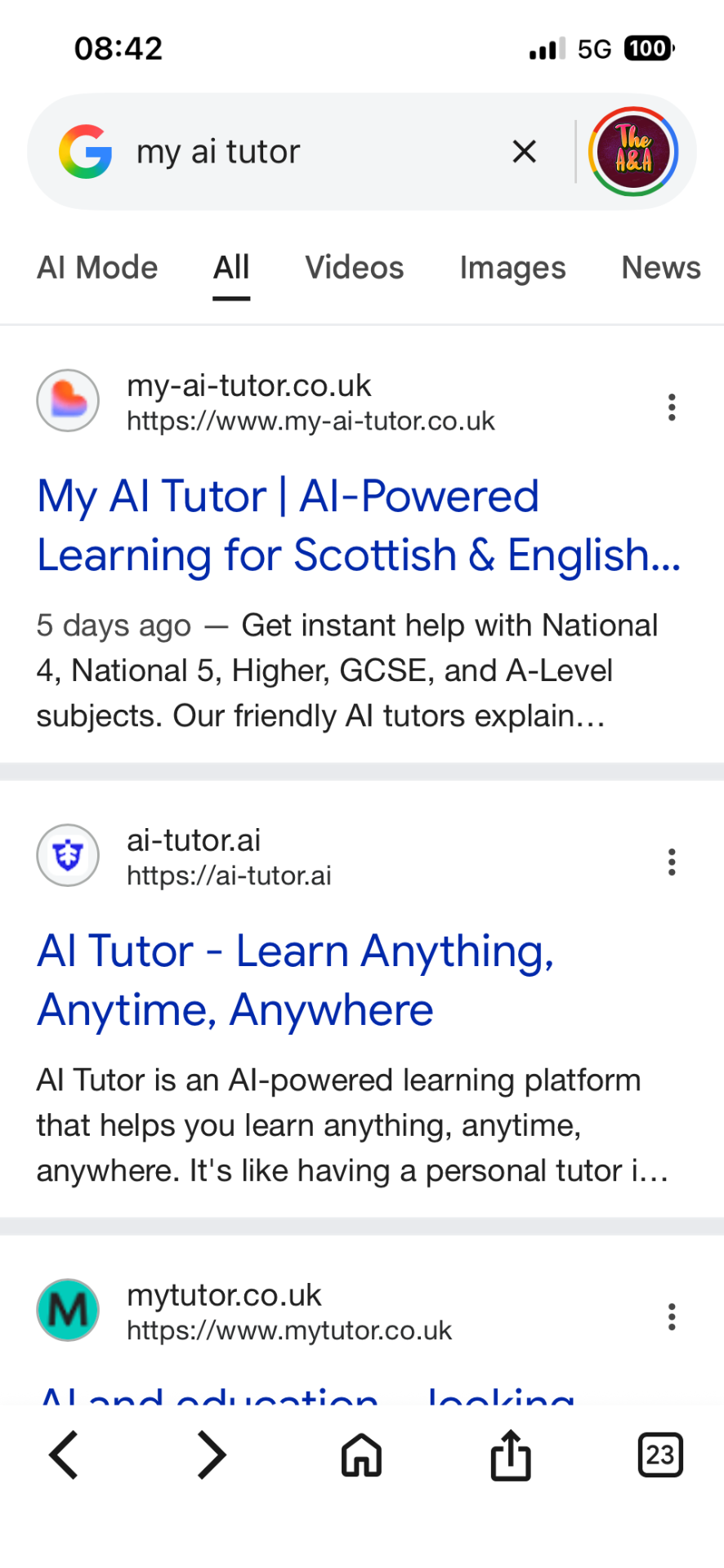The width and height of the screenshot is (724, 1568).
Task: Go to the home page
Action: pos(361,1454)
